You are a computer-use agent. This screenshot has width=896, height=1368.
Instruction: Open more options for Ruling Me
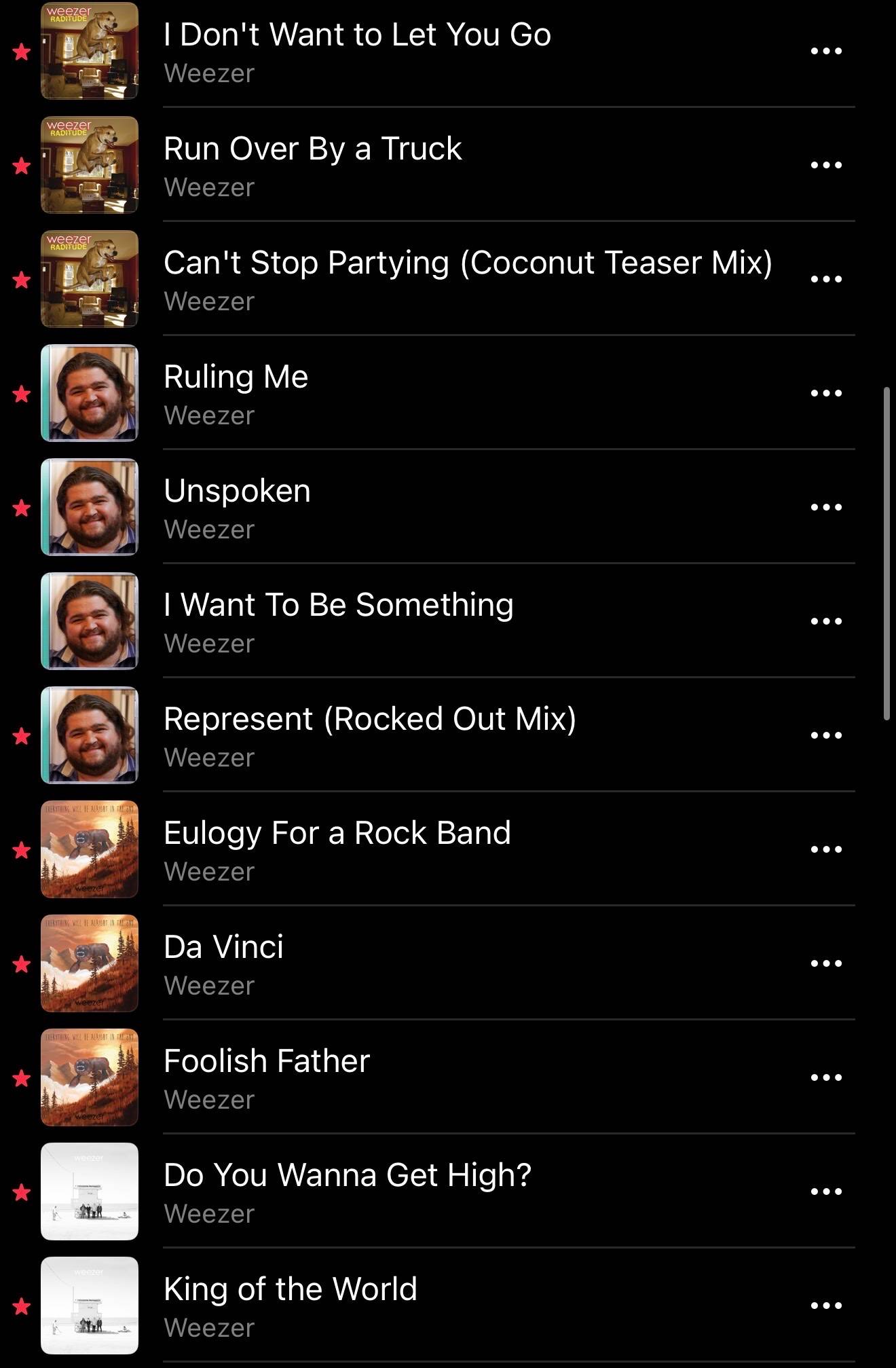[826, 393]
